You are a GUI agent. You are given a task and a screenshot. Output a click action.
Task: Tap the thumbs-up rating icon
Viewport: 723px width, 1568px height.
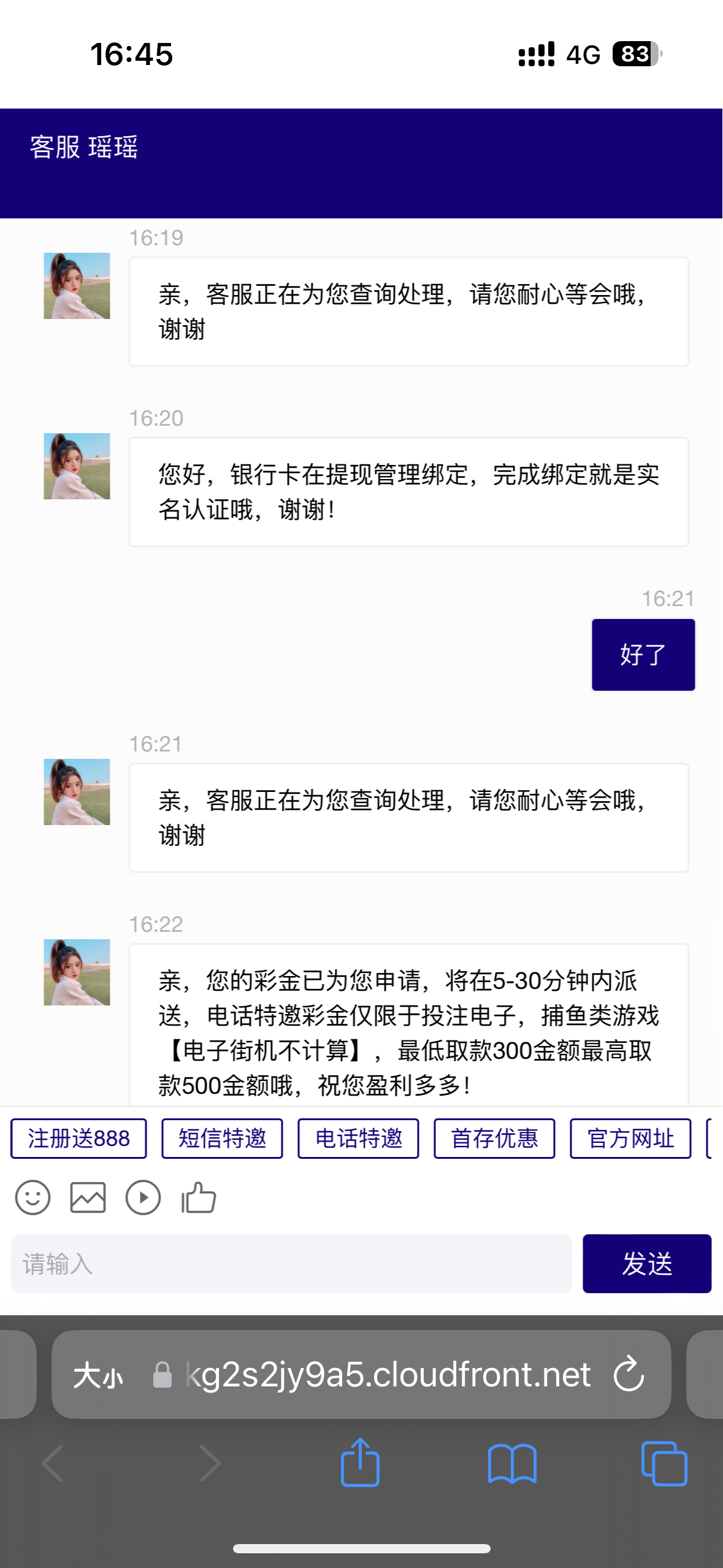(x=199, y=1197)
